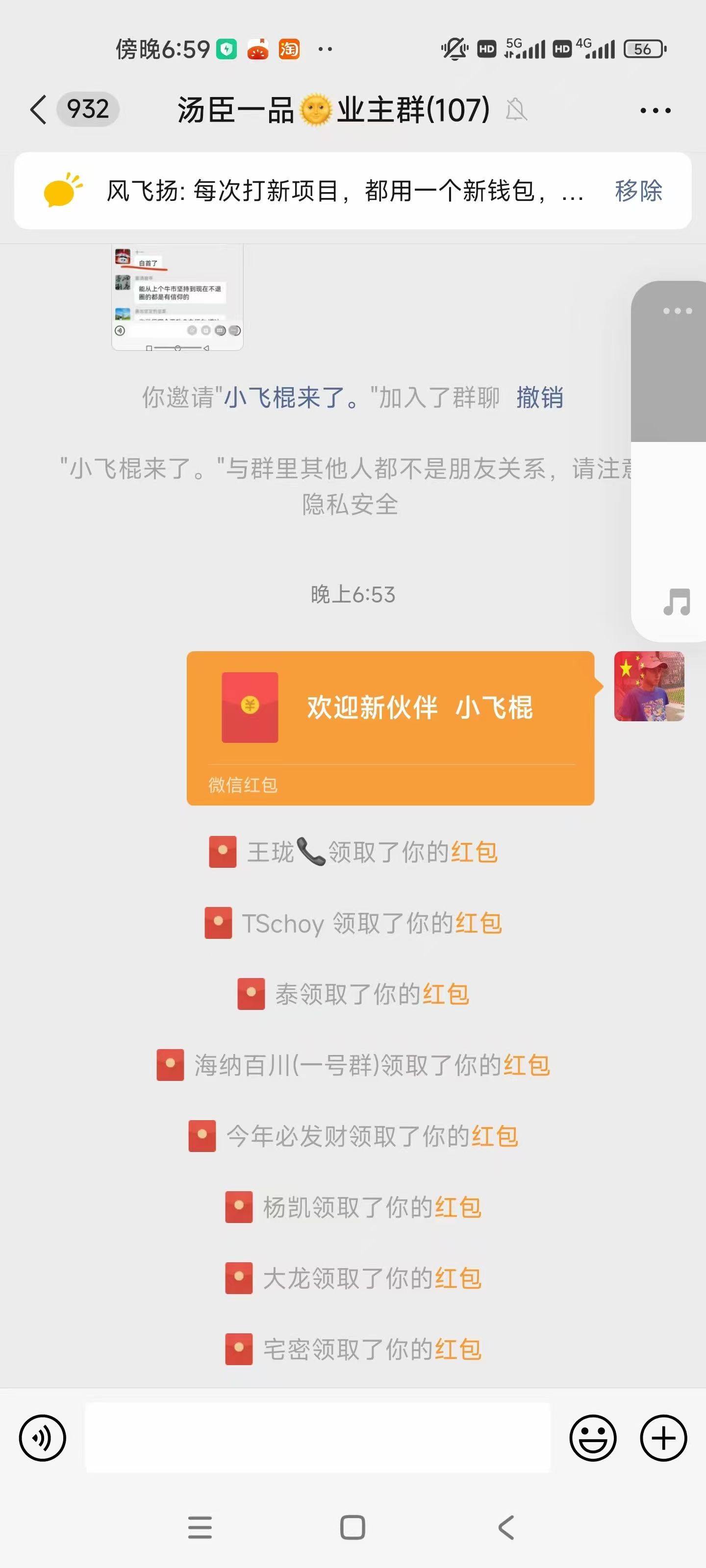Open group chat info overflow menu
This screenshot has height=1568, width=706.
[x=655, y=110]
